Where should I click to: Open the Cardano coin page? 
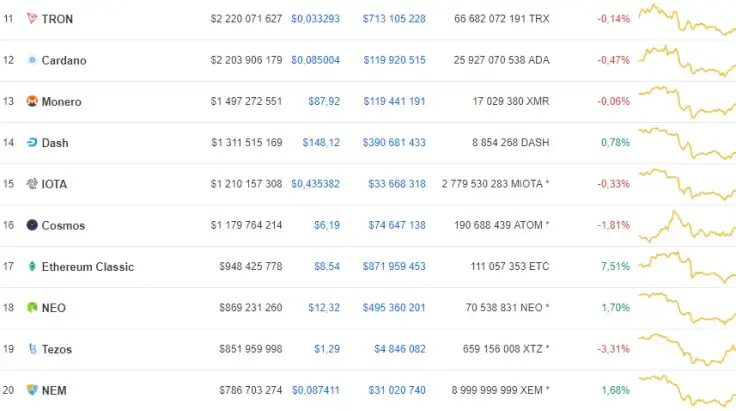tap(64, 60)
